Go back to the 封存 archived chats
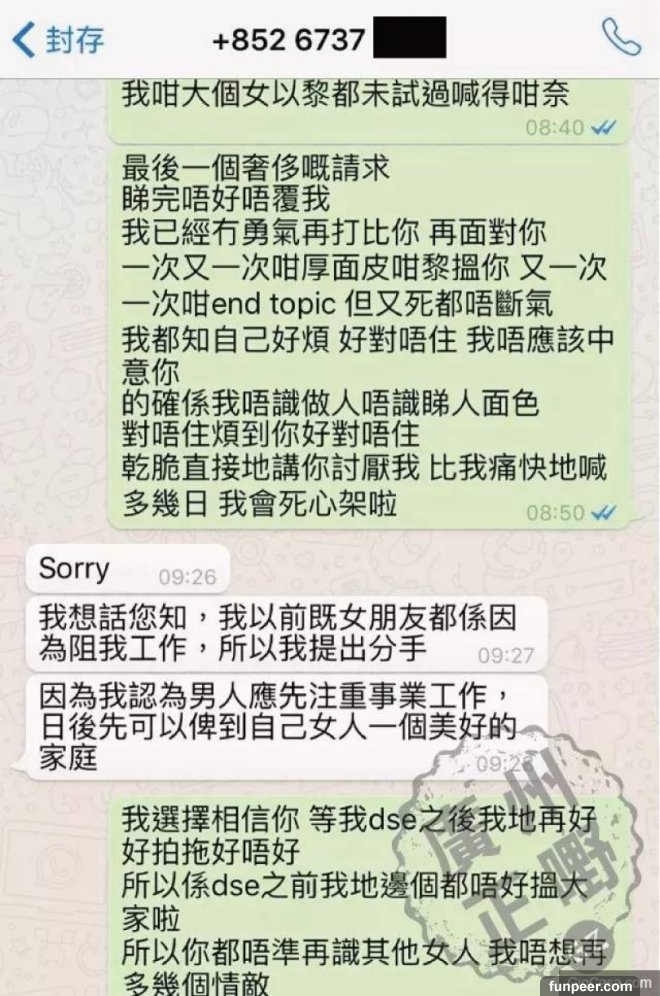The height and width of the screenshot is (996, 660). click(x=58, y=39)
